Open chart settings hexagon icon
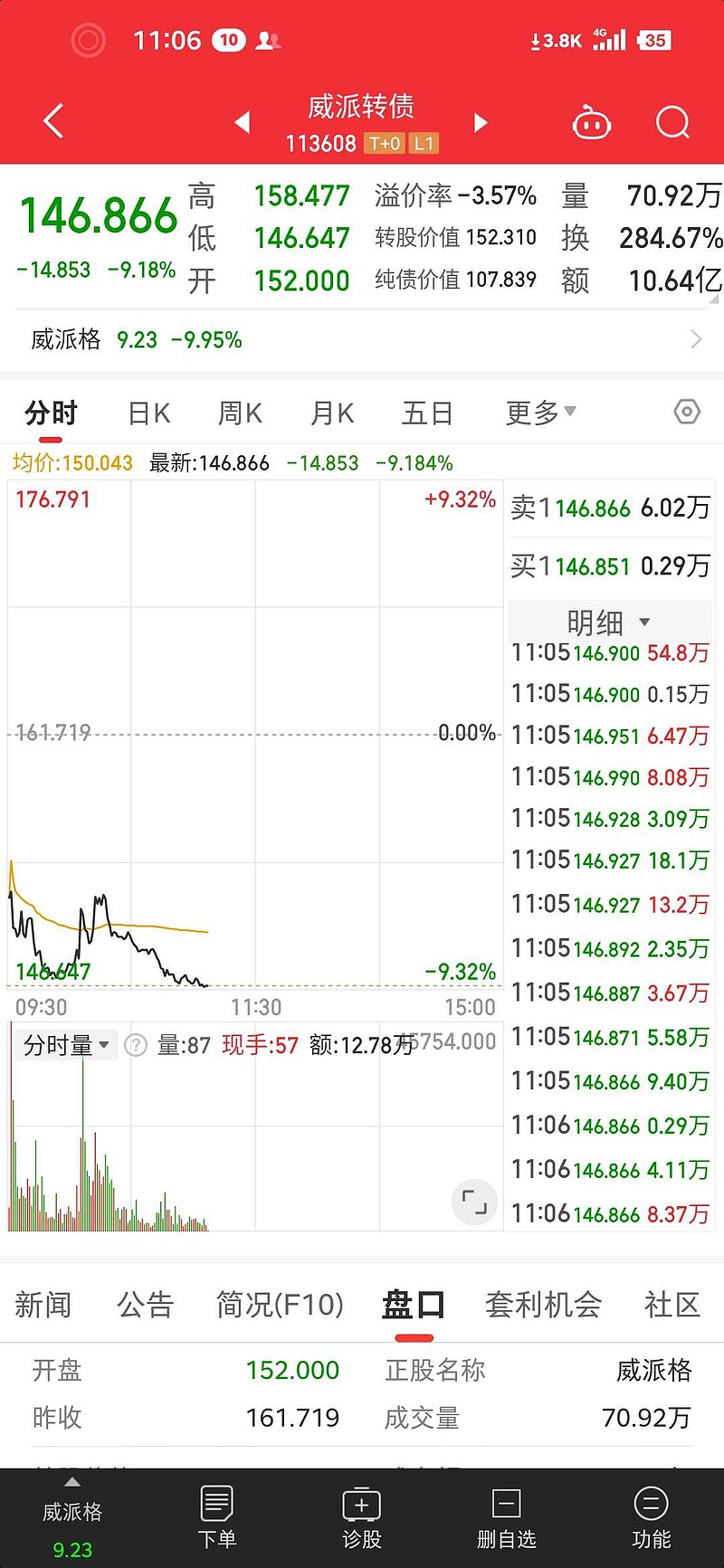This screenshot has width=724, height=1568. (687, 412)
